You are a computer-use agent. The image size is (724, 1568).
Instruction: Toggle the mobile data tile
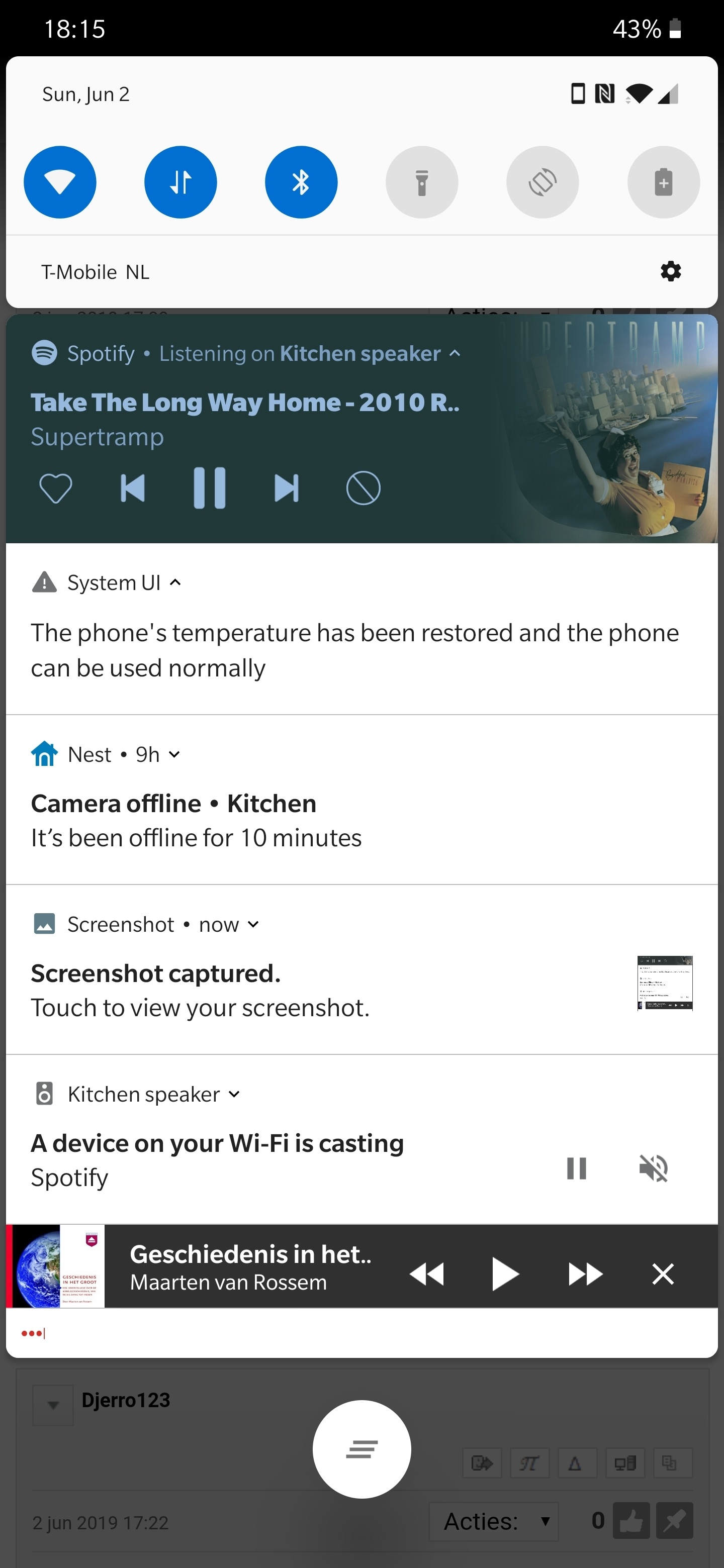[180, 182]
